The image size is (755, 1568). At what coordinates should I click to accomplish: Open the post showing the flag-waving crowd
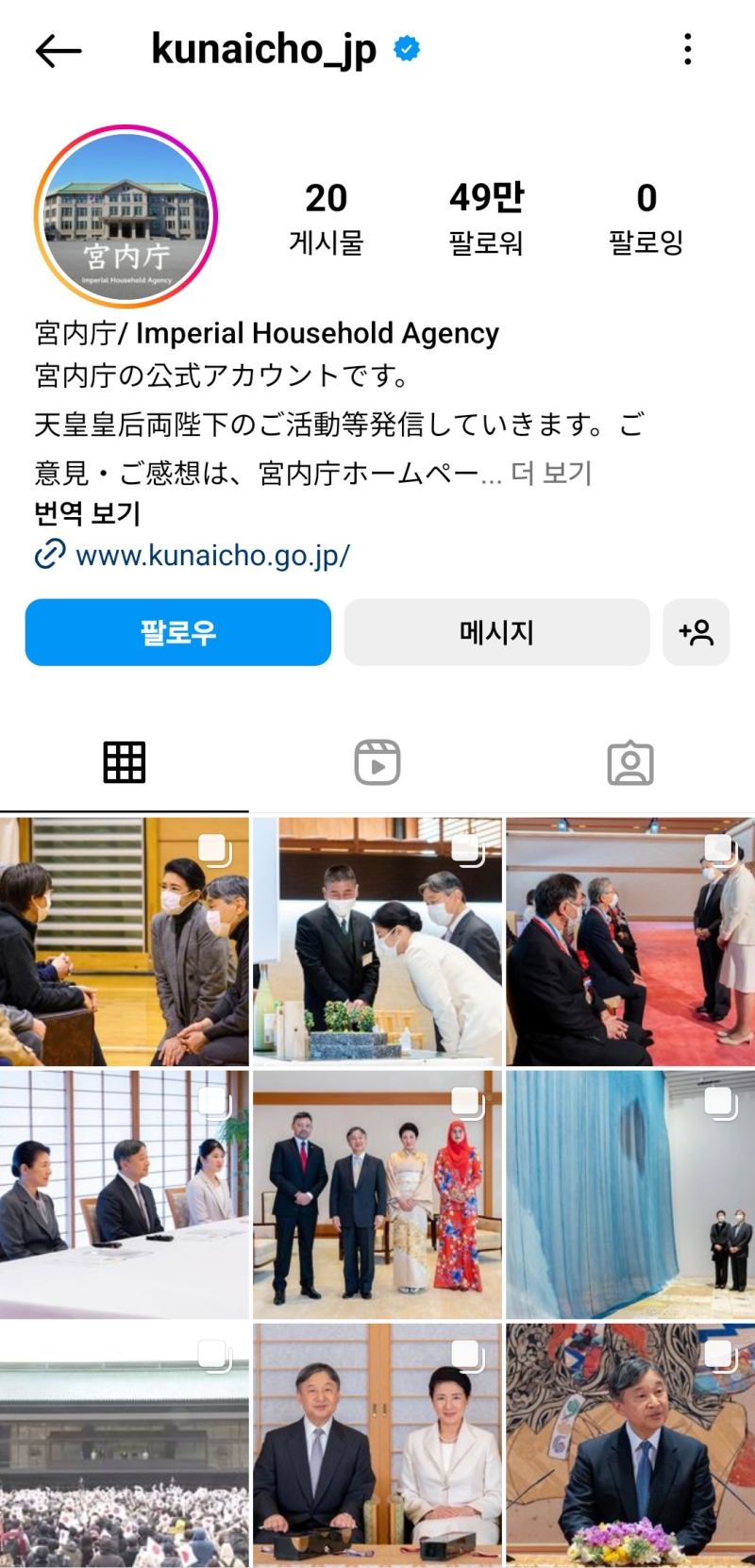[125, 1445]
